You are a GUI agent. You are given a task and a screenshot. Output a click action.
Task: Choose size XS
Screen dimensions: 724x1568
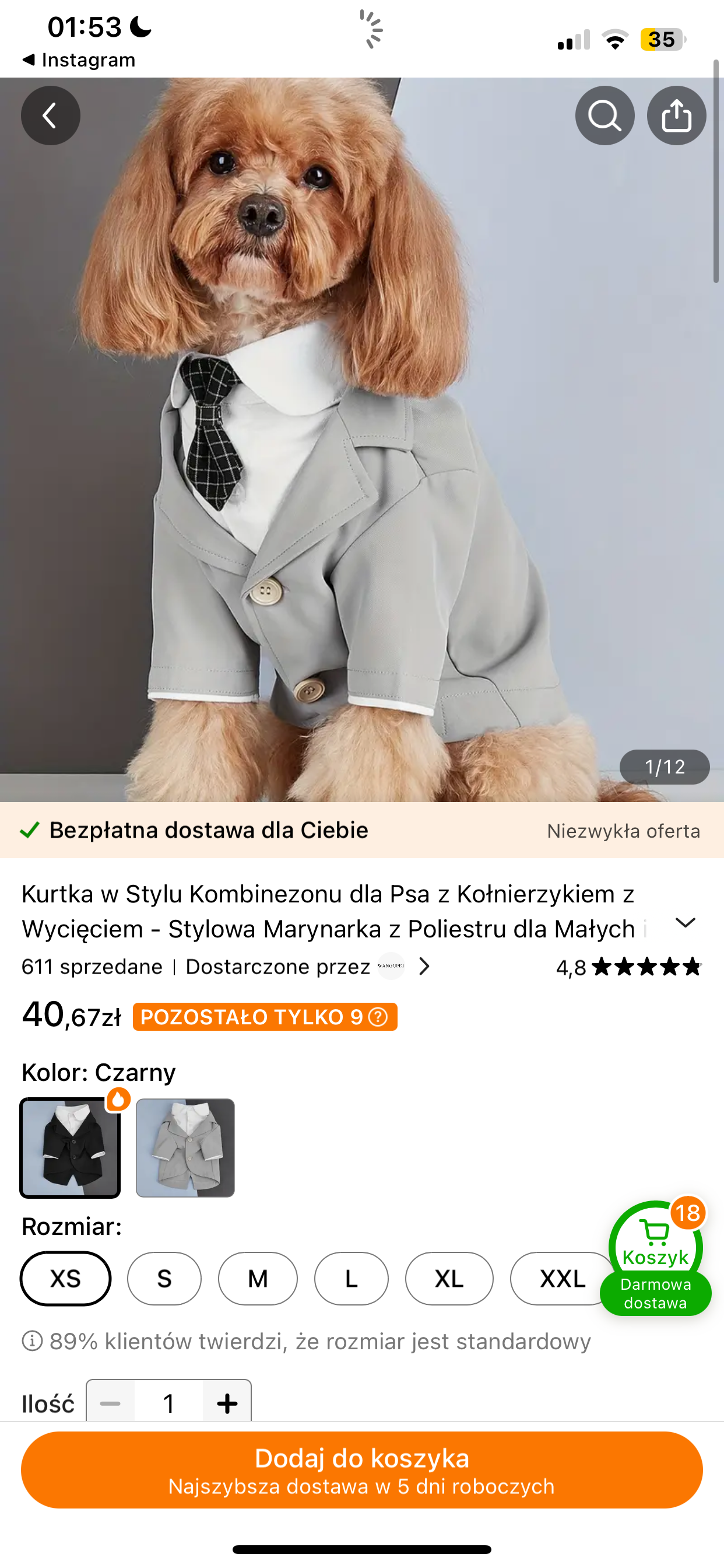(x=66, y=1278)
